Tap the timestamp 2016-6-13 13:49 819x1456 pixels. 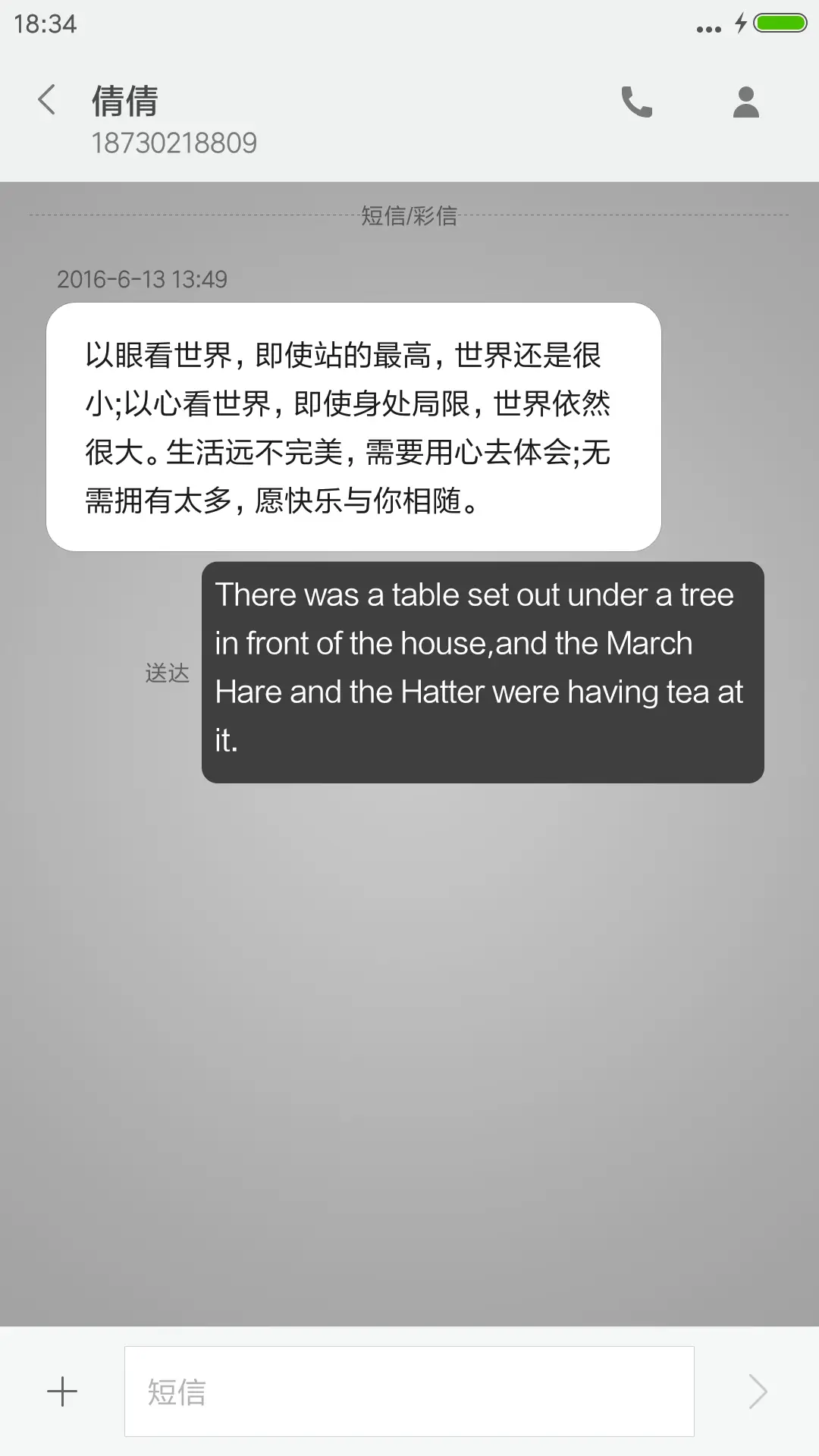(x=143, y=279)
